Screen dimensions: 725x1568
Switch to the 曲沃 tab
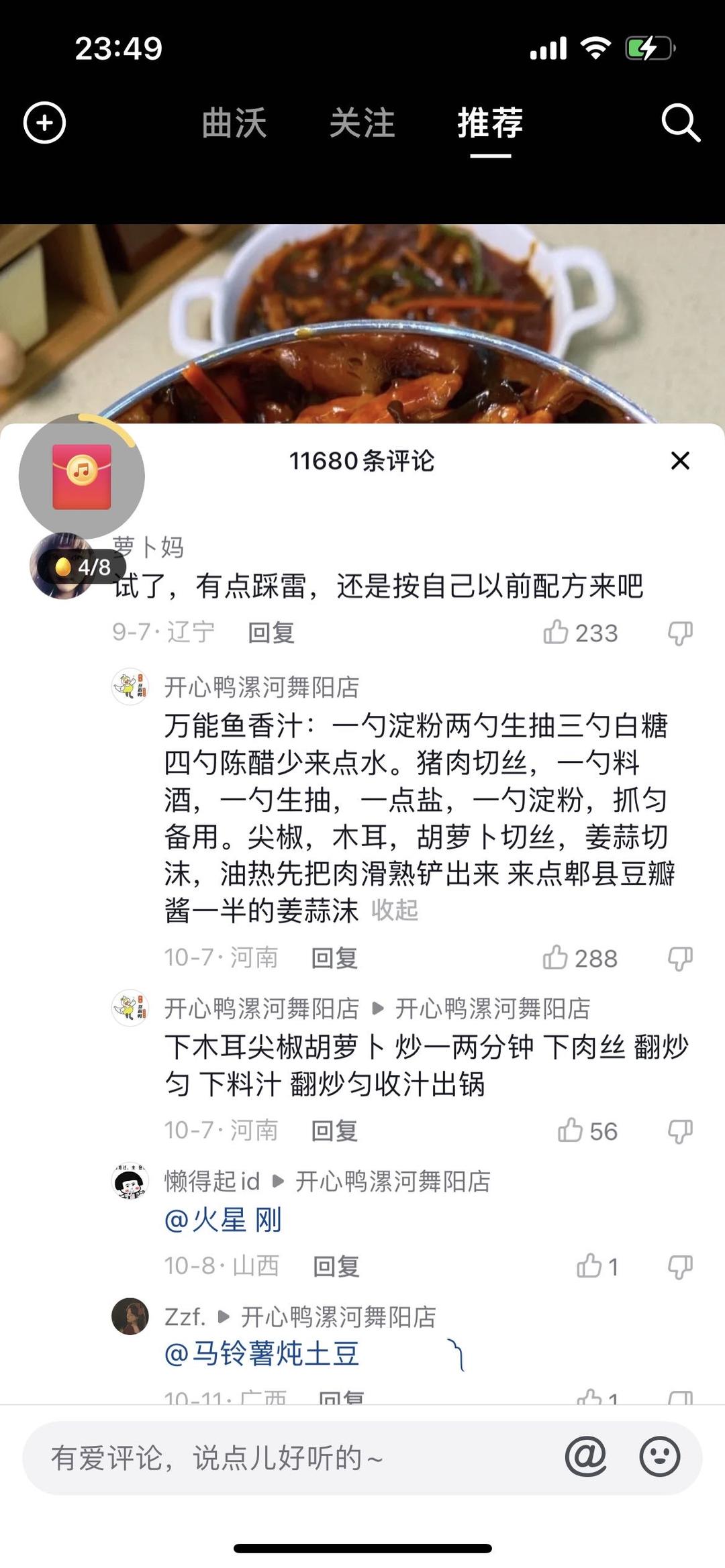[x=234, y=123]
